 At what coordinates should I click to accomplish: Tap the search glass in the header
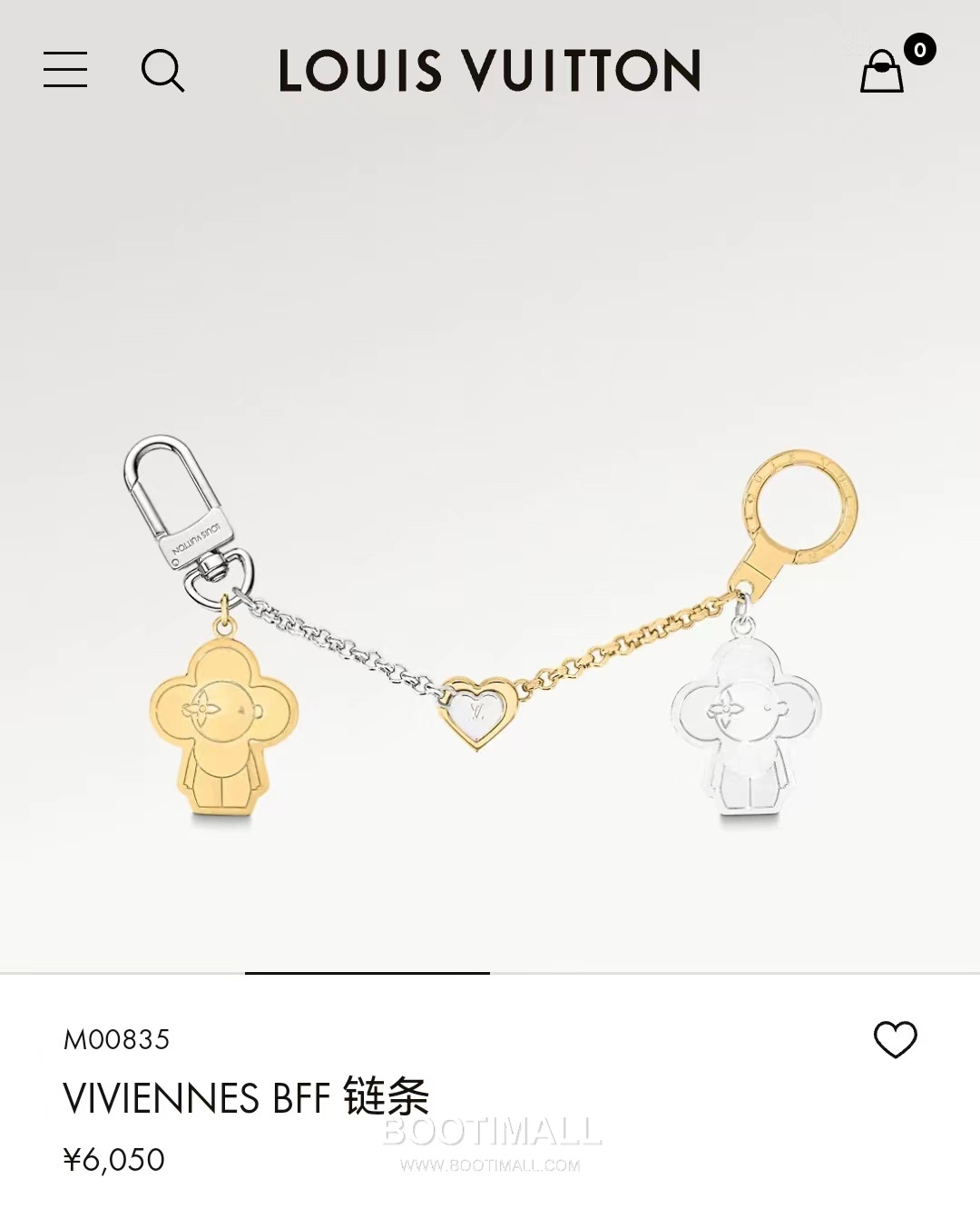coord(163,72)
